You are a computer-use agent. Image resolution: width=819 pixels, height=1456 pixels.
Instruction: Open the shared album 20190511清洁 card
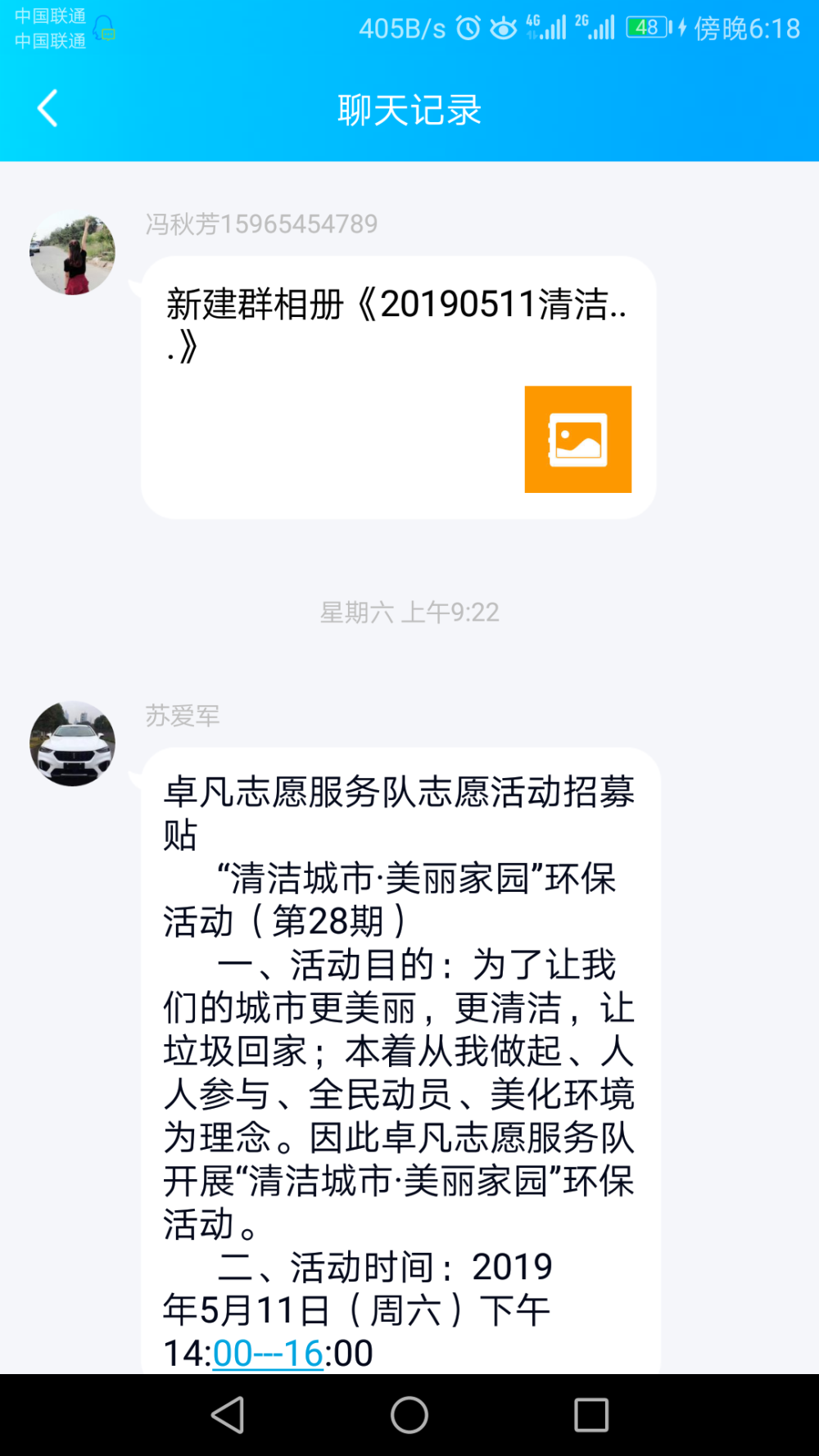coord(399,387)
